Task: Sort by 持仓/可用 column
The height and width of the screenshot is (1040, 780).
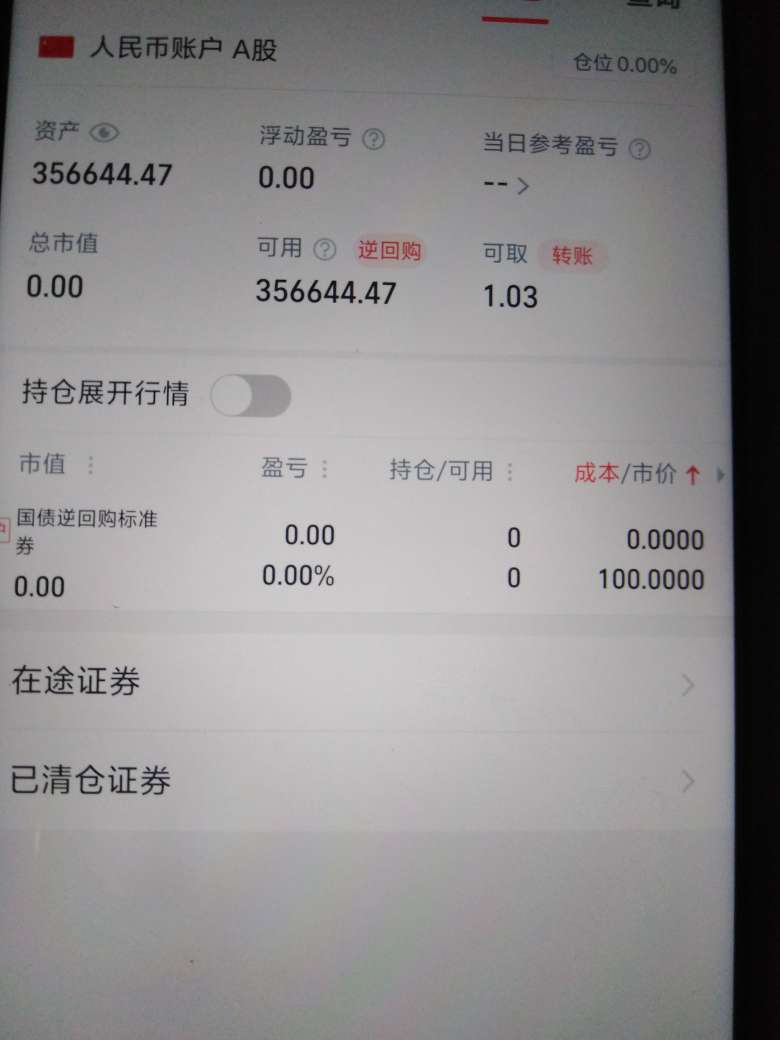Action: coord(452,470)
